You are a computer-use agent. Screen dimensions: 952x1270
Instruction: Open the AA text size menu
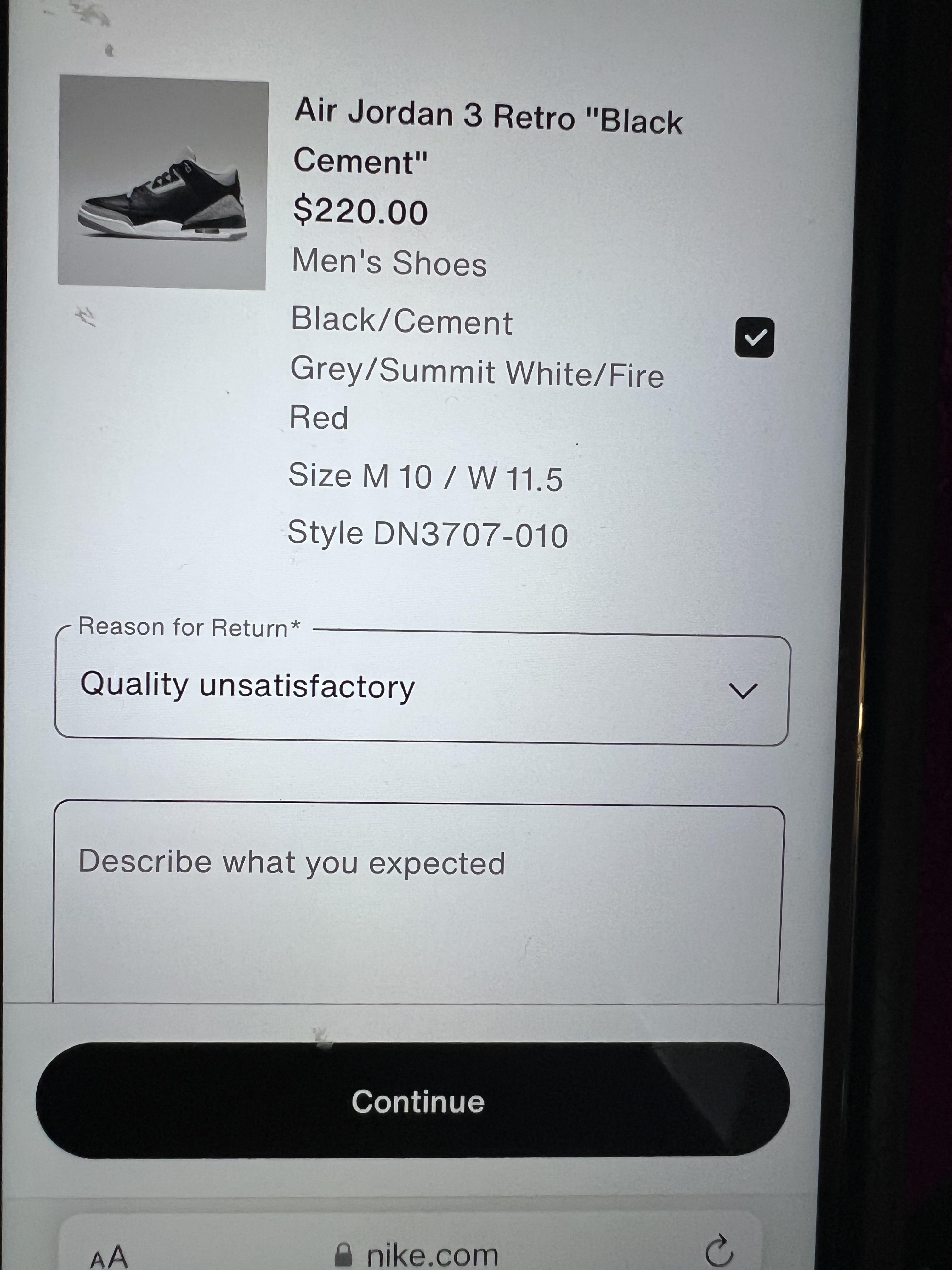click(109, 1256)
